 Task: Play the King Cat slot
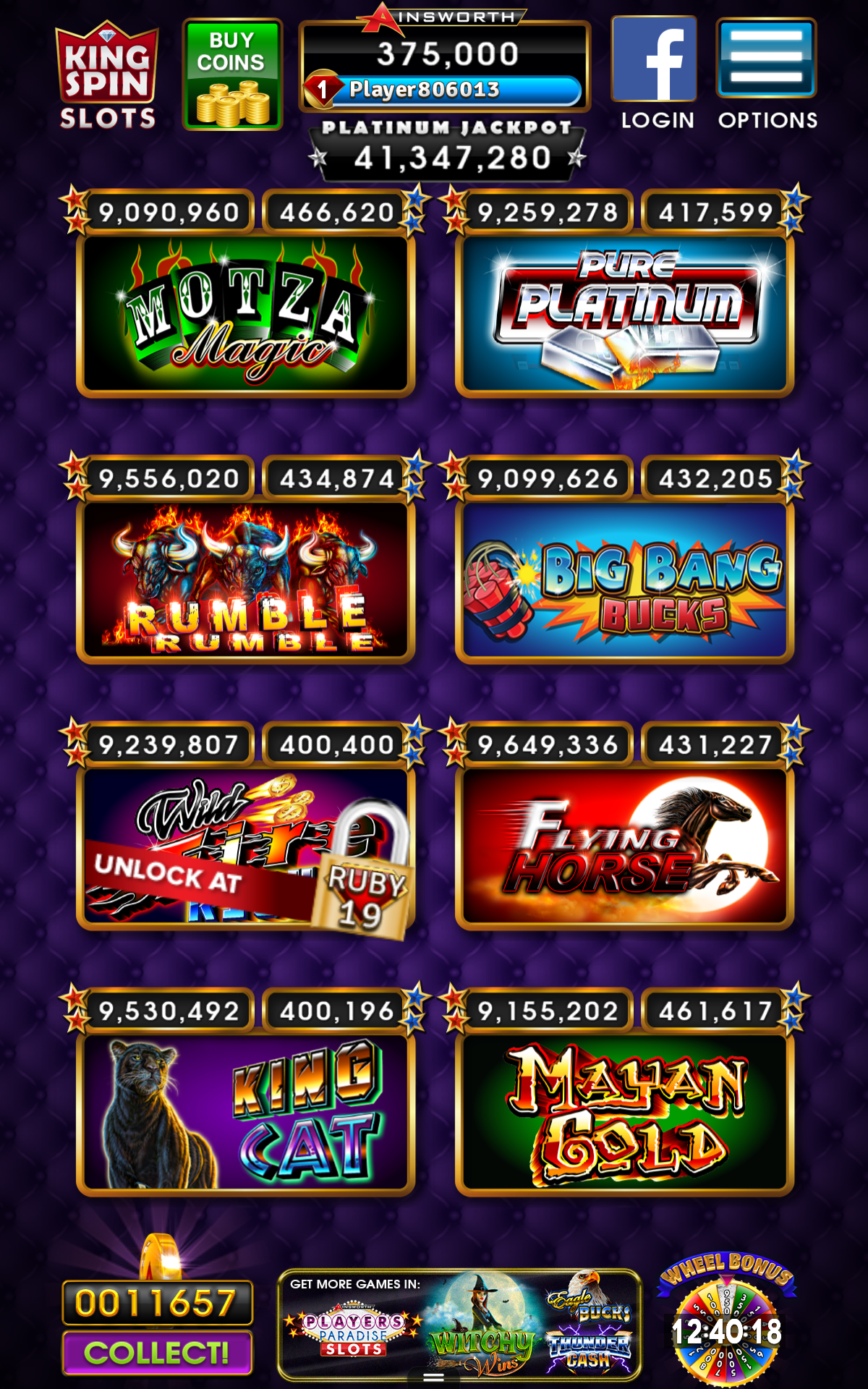click(x=246, y=1114)
